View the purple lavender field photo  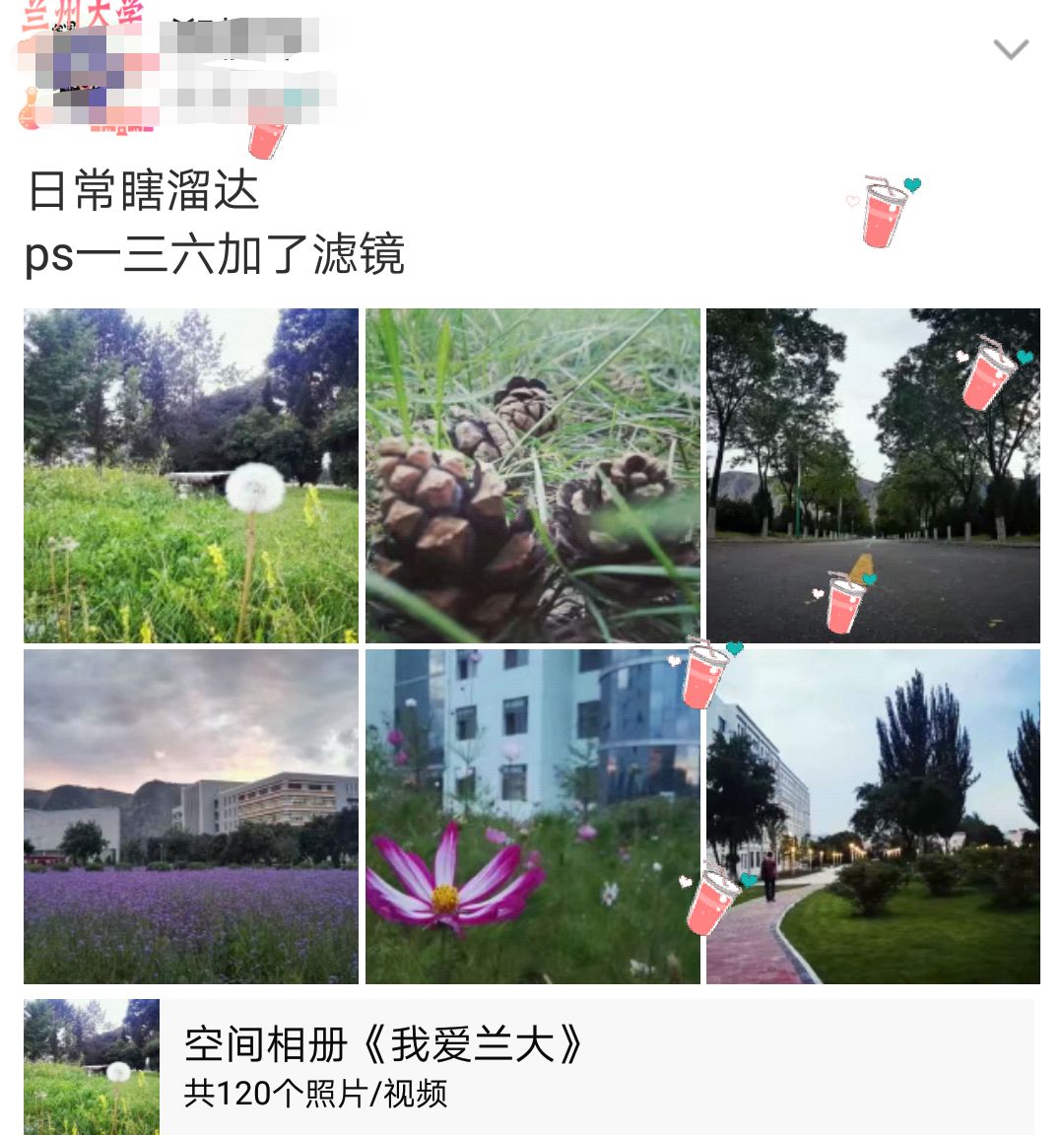click(x=191, y=816)
